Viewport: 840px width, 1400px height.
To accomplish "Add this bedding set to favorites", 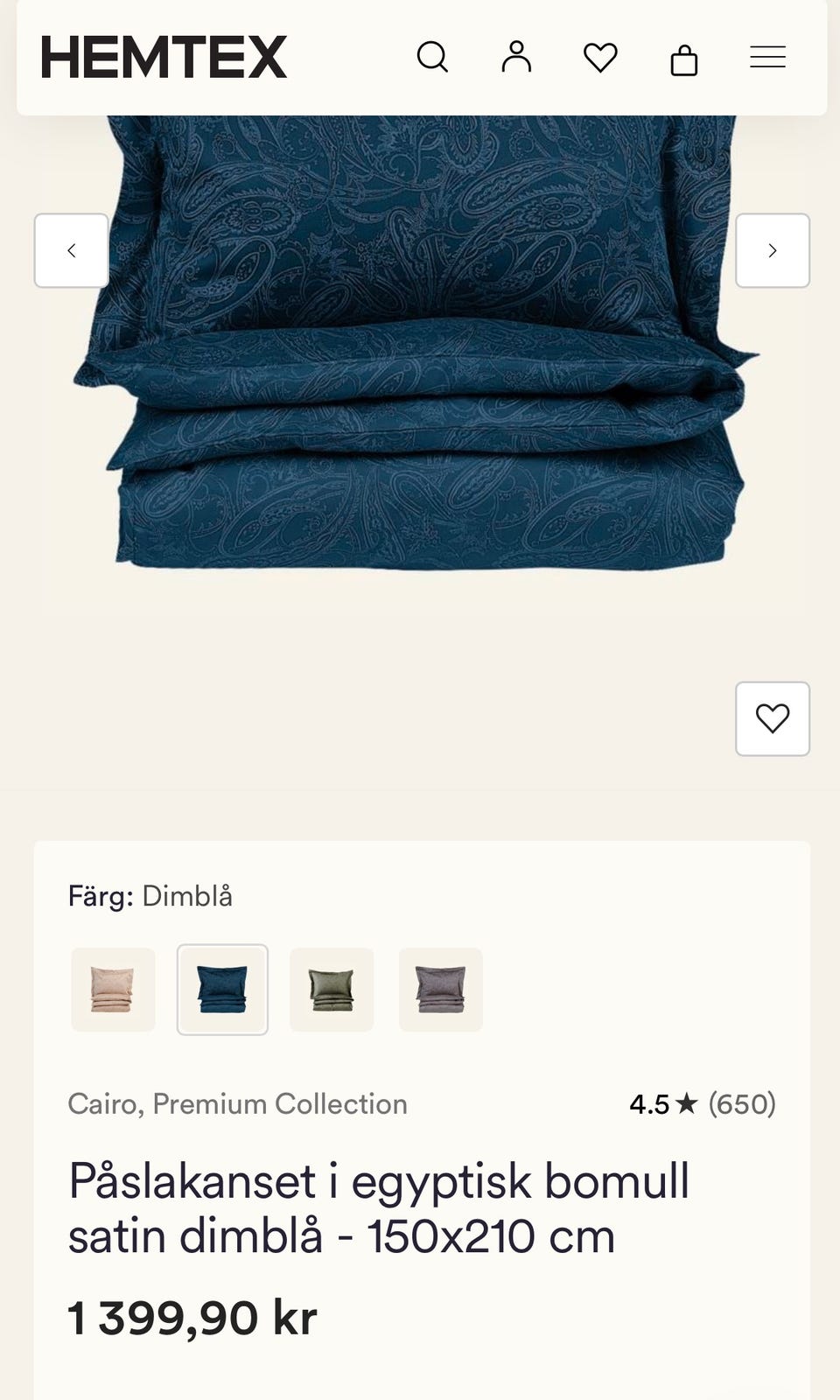I will pos(773,718).
